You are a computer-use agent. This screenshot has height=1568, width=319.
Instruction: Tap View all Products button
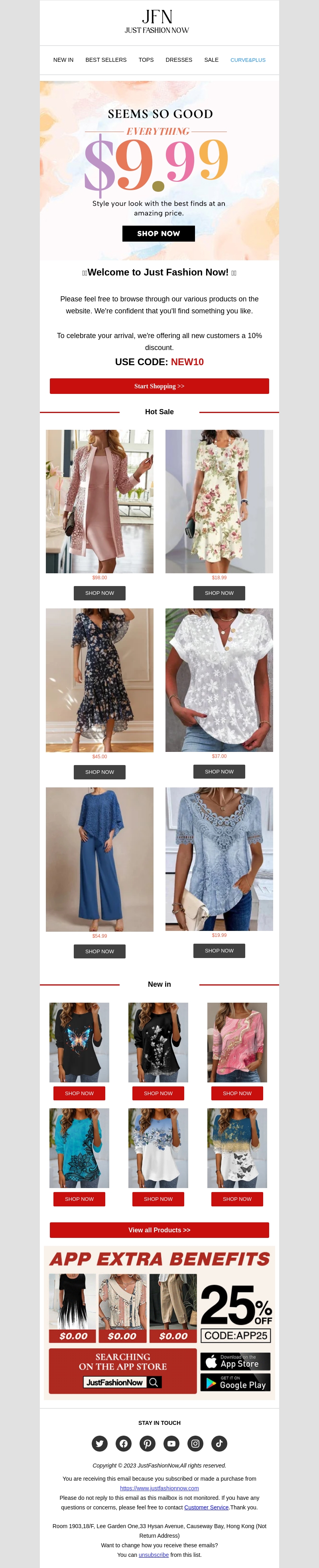tap(159, 1230)
